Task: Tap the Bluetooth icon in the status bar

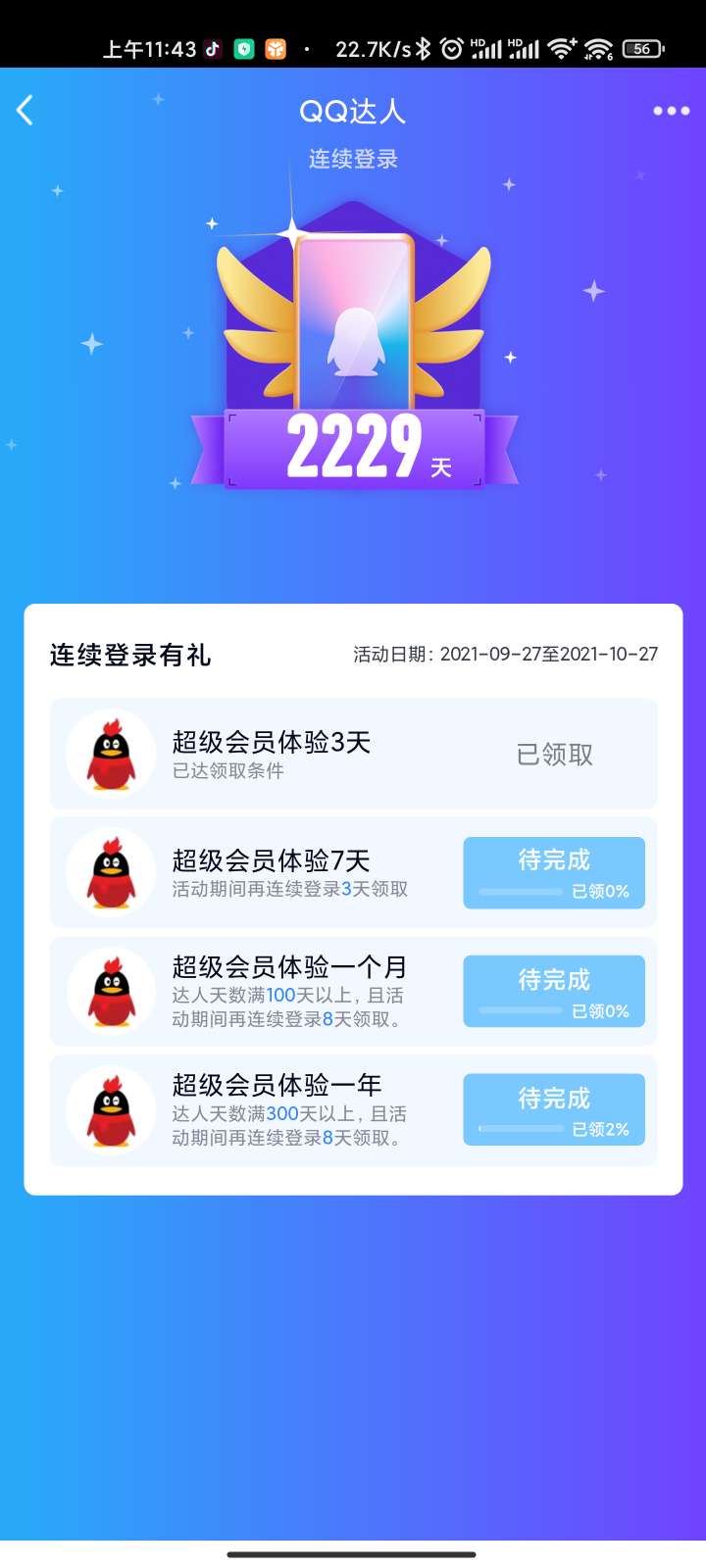Action: coord(420,46)
